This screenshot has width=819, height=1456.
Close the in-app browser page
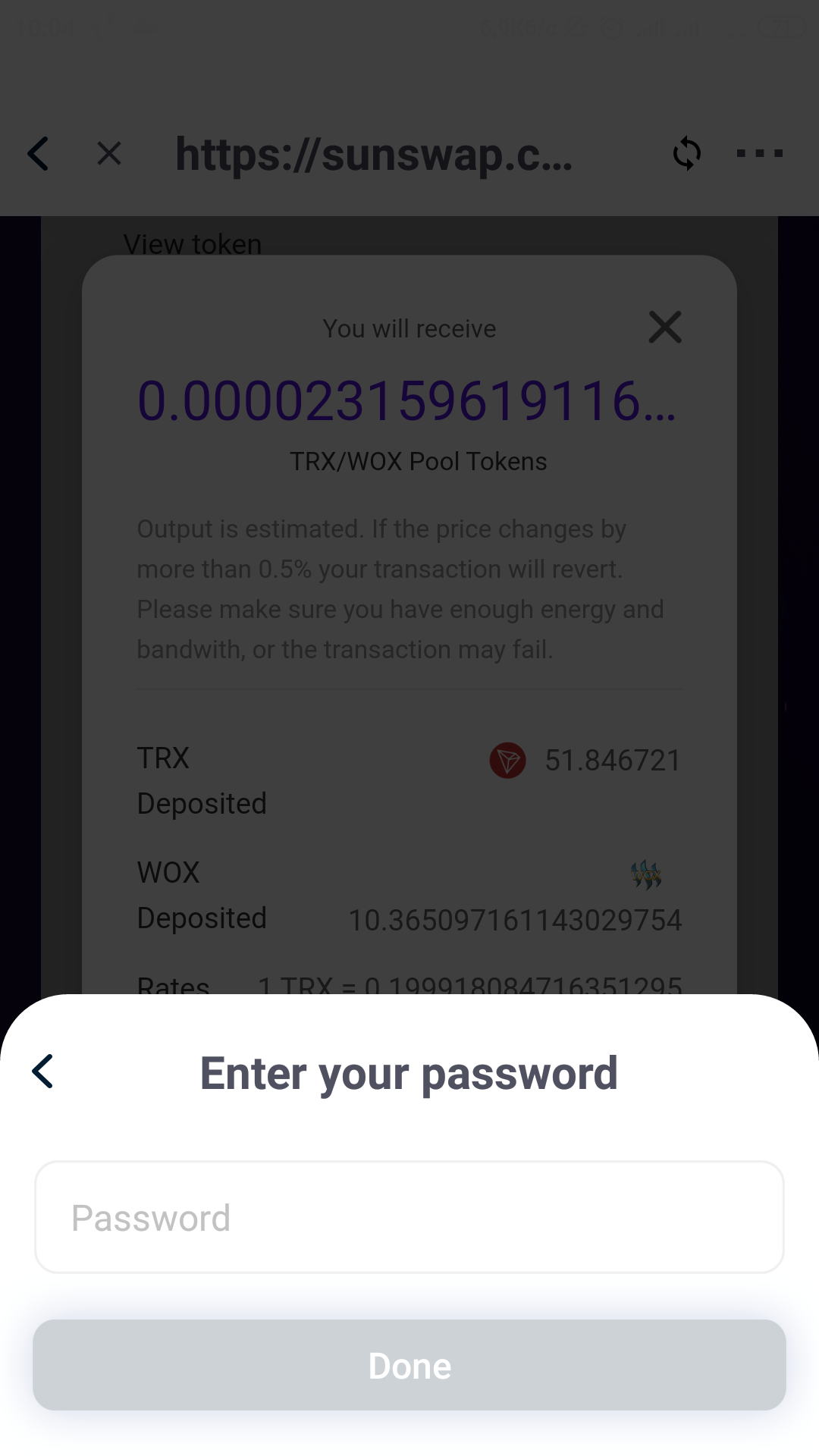pos(109,154)
